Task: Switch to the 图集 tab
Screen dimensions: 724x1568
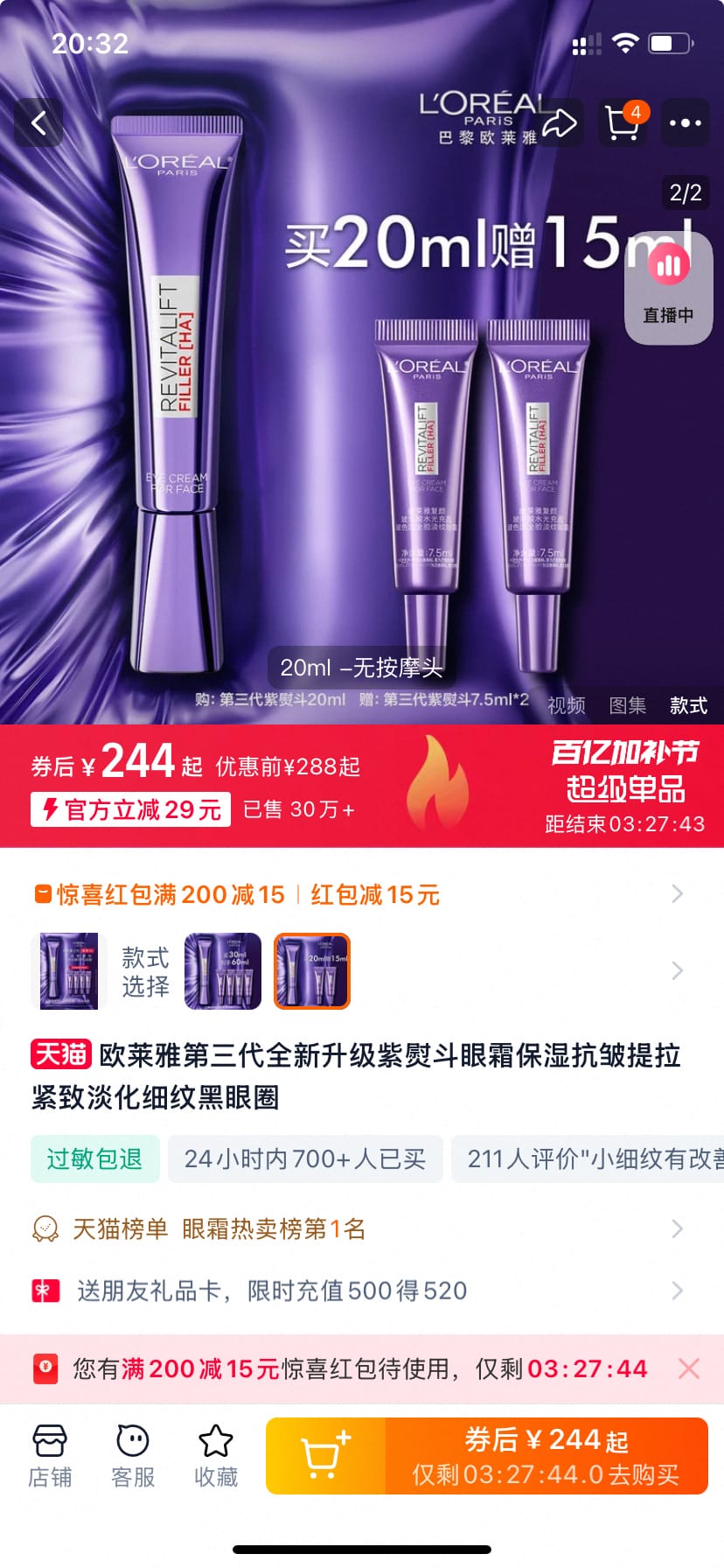Action: (x=628, y=705)
